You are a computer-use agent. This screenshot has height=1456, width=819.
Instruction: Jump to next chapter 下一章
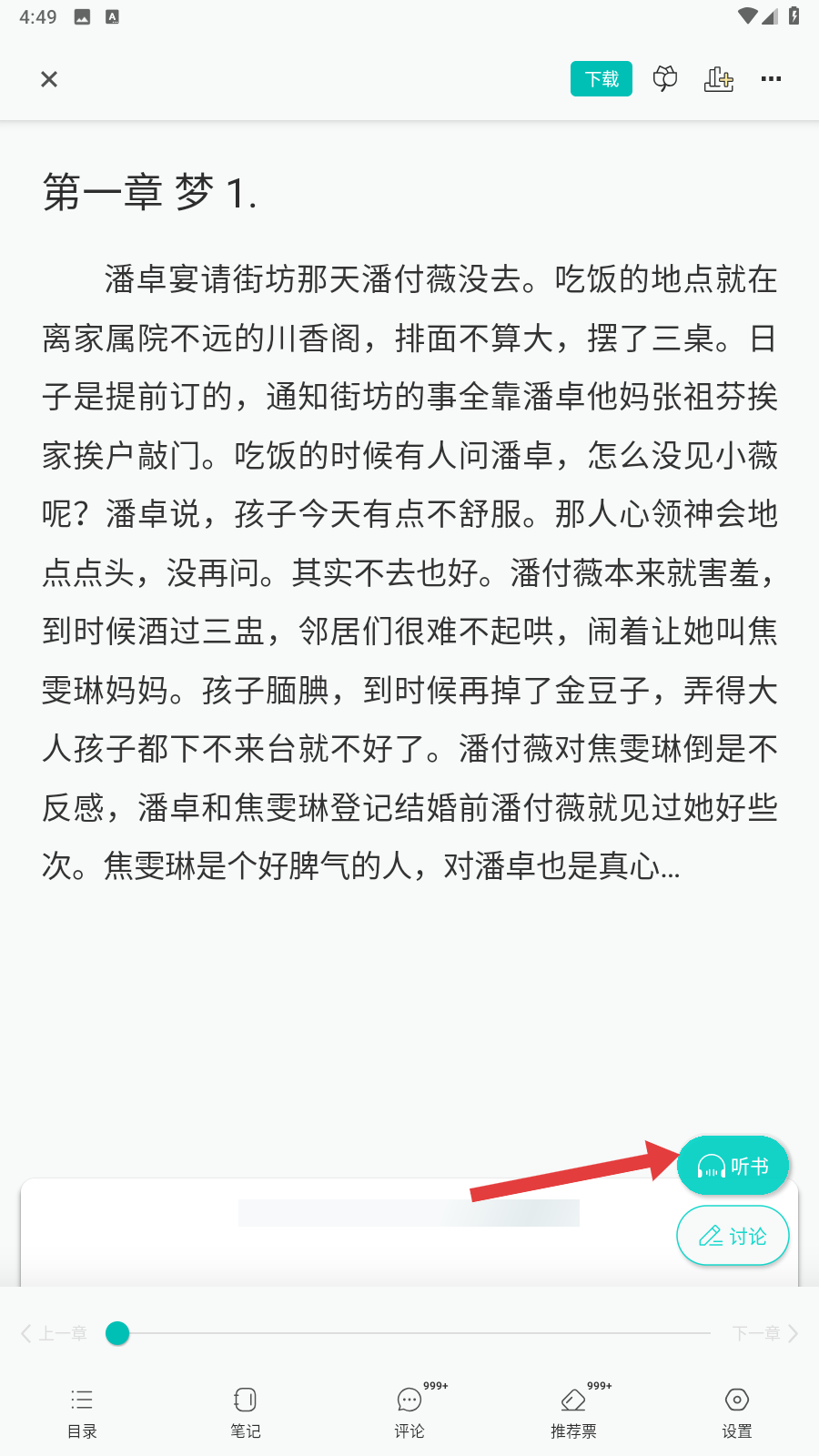point(764,1333)
